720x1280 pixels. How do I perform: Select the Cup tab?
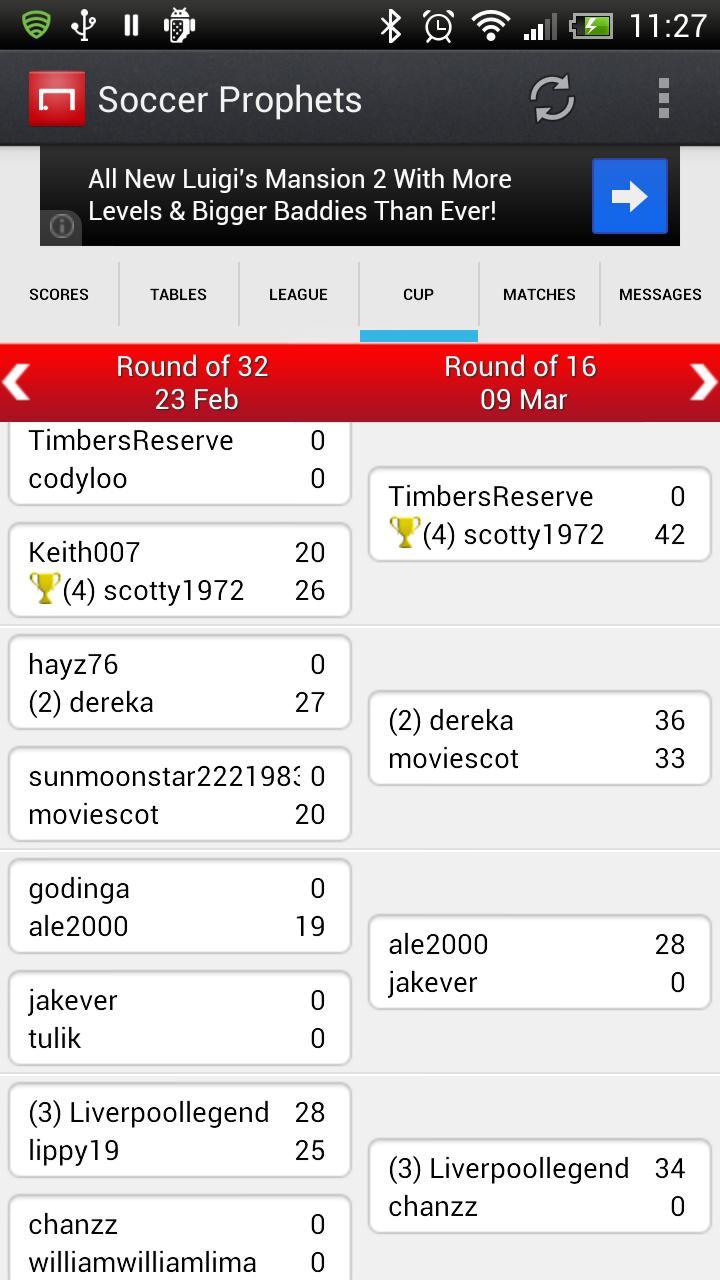(x=418, y=294)
